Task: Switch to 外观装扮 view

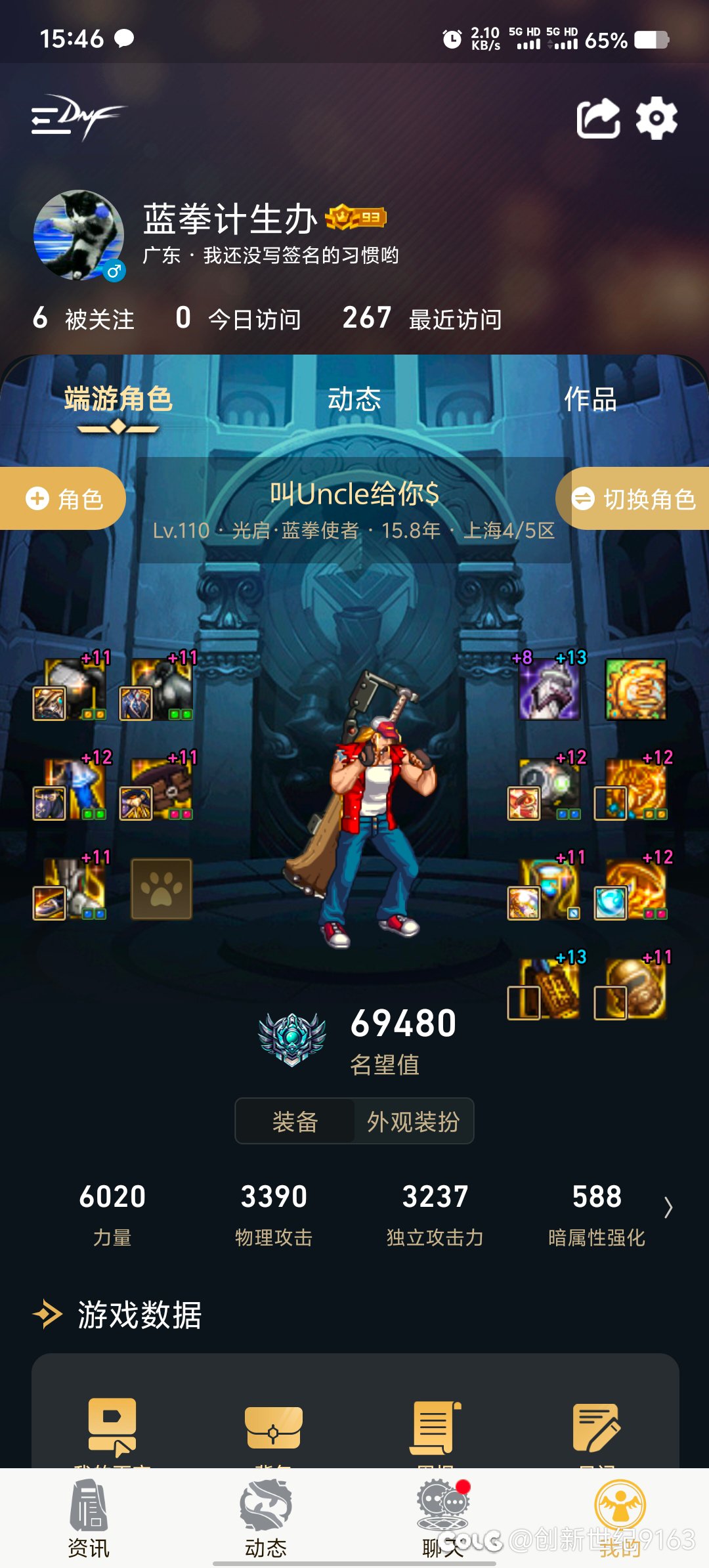Action: point(413,1122)
